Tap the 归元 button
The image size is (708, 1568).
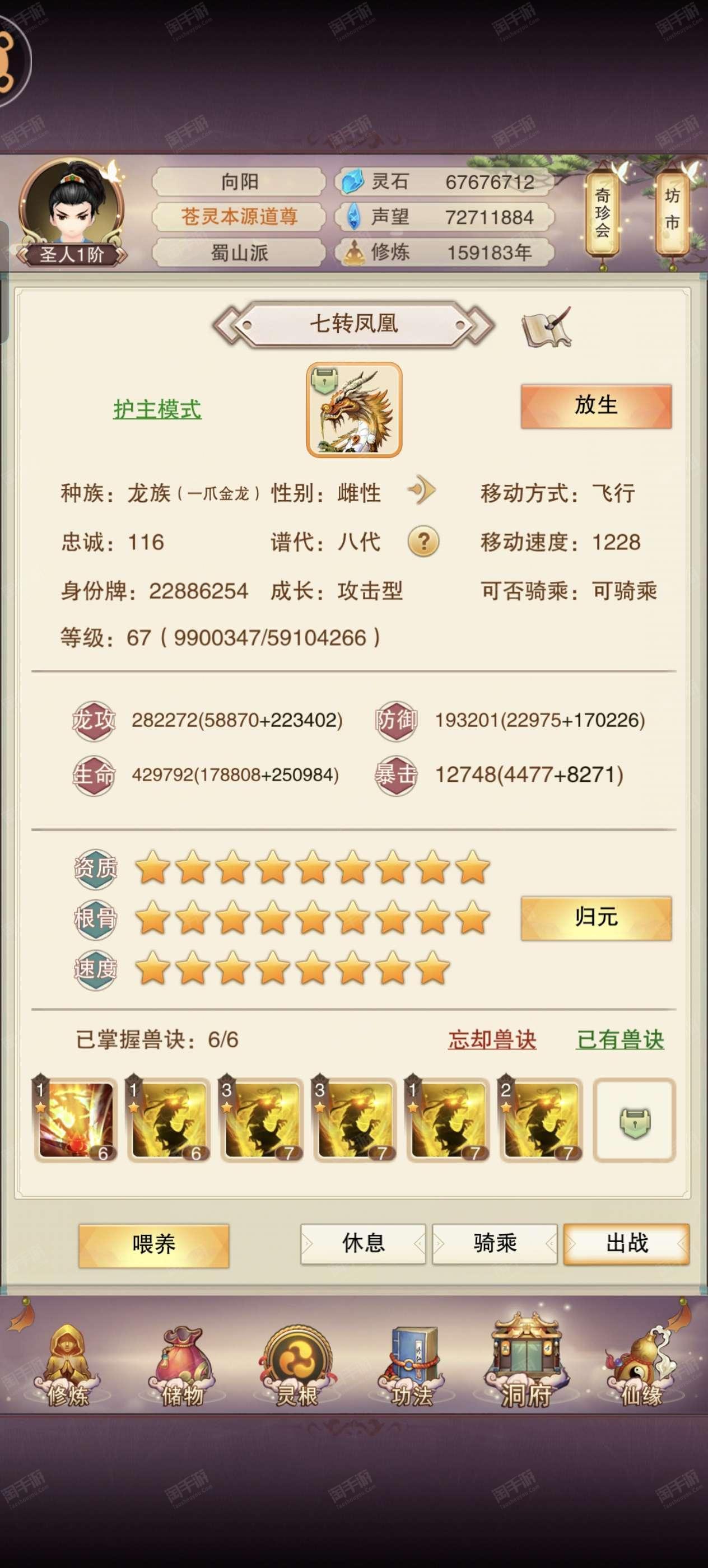pos(596,918)
